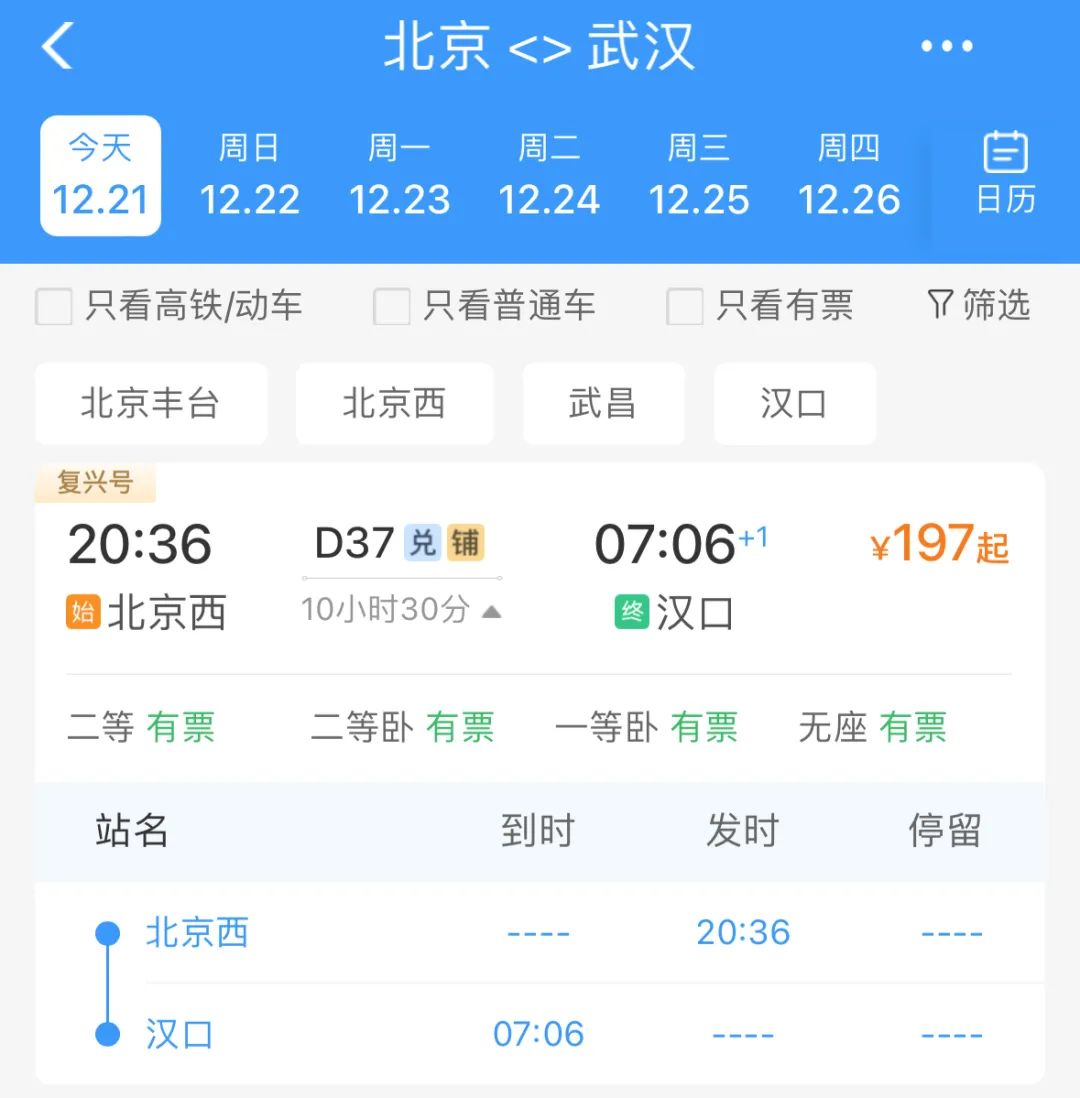Filter by 北京丰台 station chip

pyautogui.click(x=150, y=404)
